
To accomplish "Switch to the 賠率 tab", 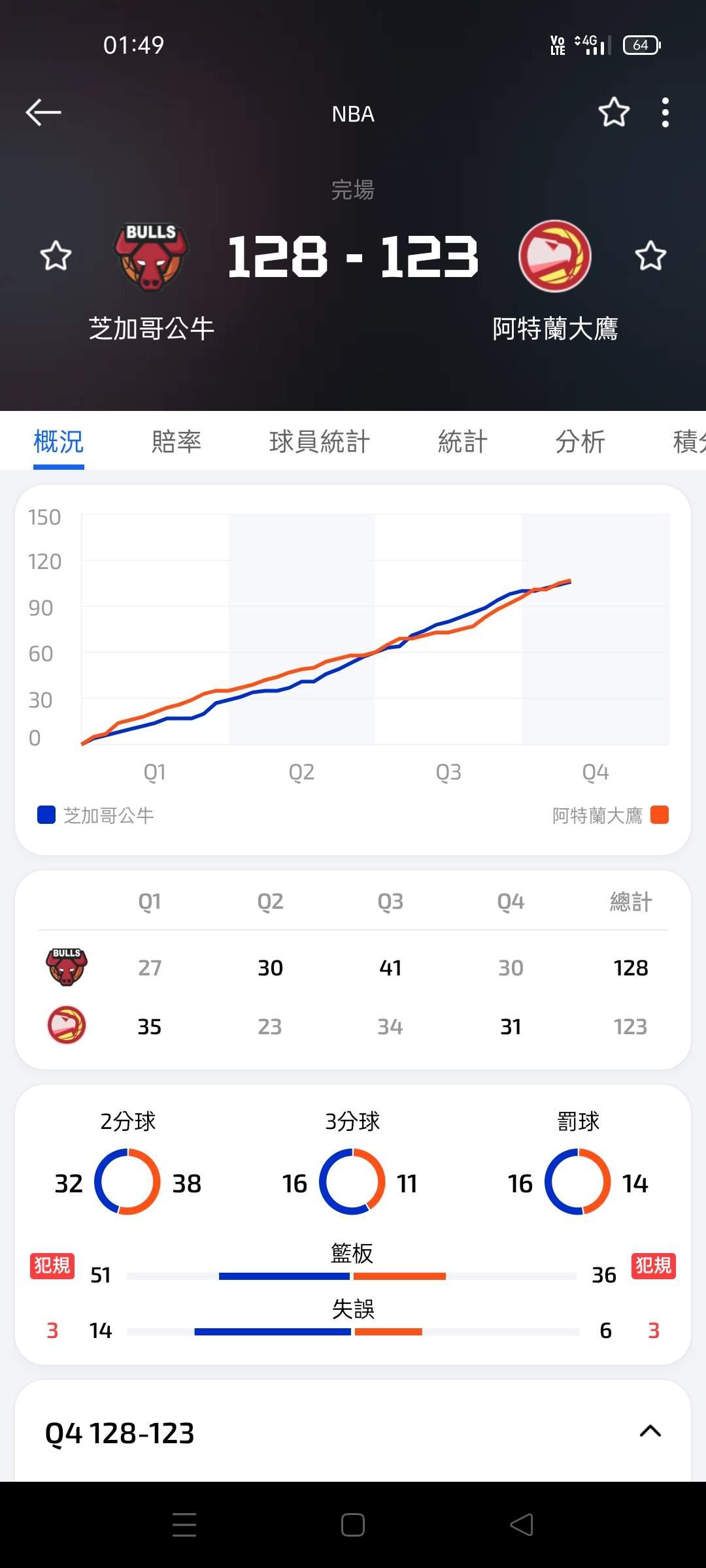I will (x=176, y=442).
